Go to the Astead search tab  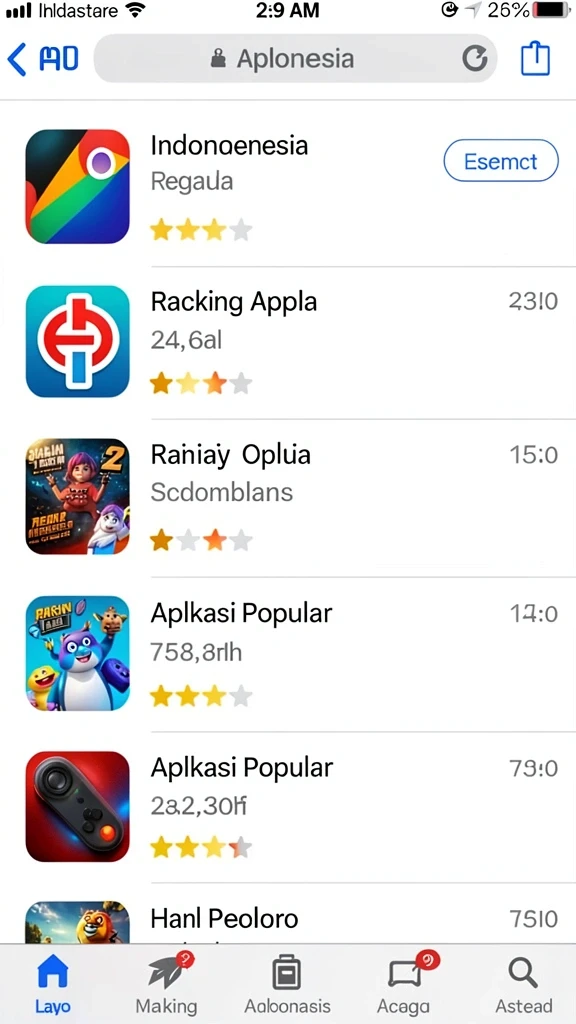coord(524,984)
